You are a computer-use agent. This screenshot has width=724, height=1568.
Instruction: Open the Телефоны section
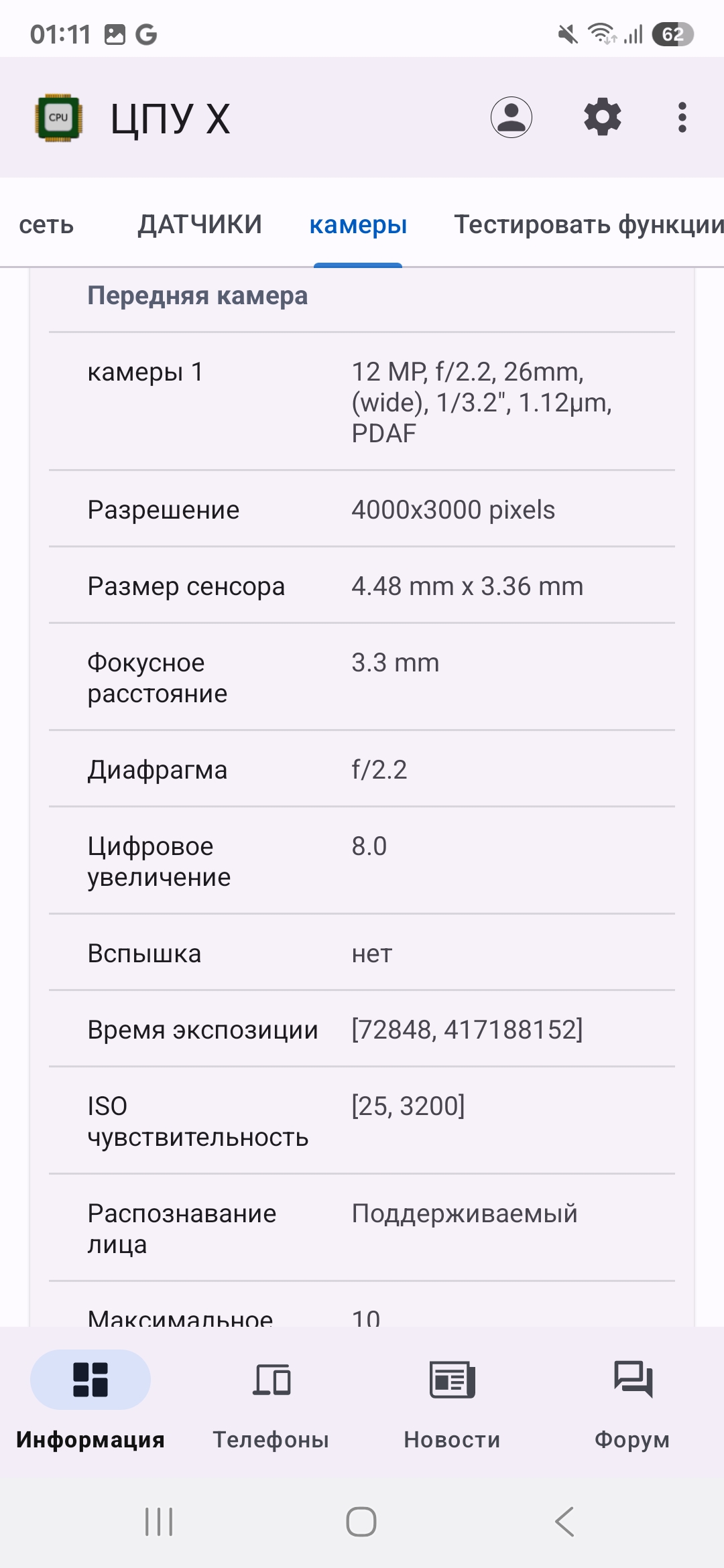coord(271,1402)
